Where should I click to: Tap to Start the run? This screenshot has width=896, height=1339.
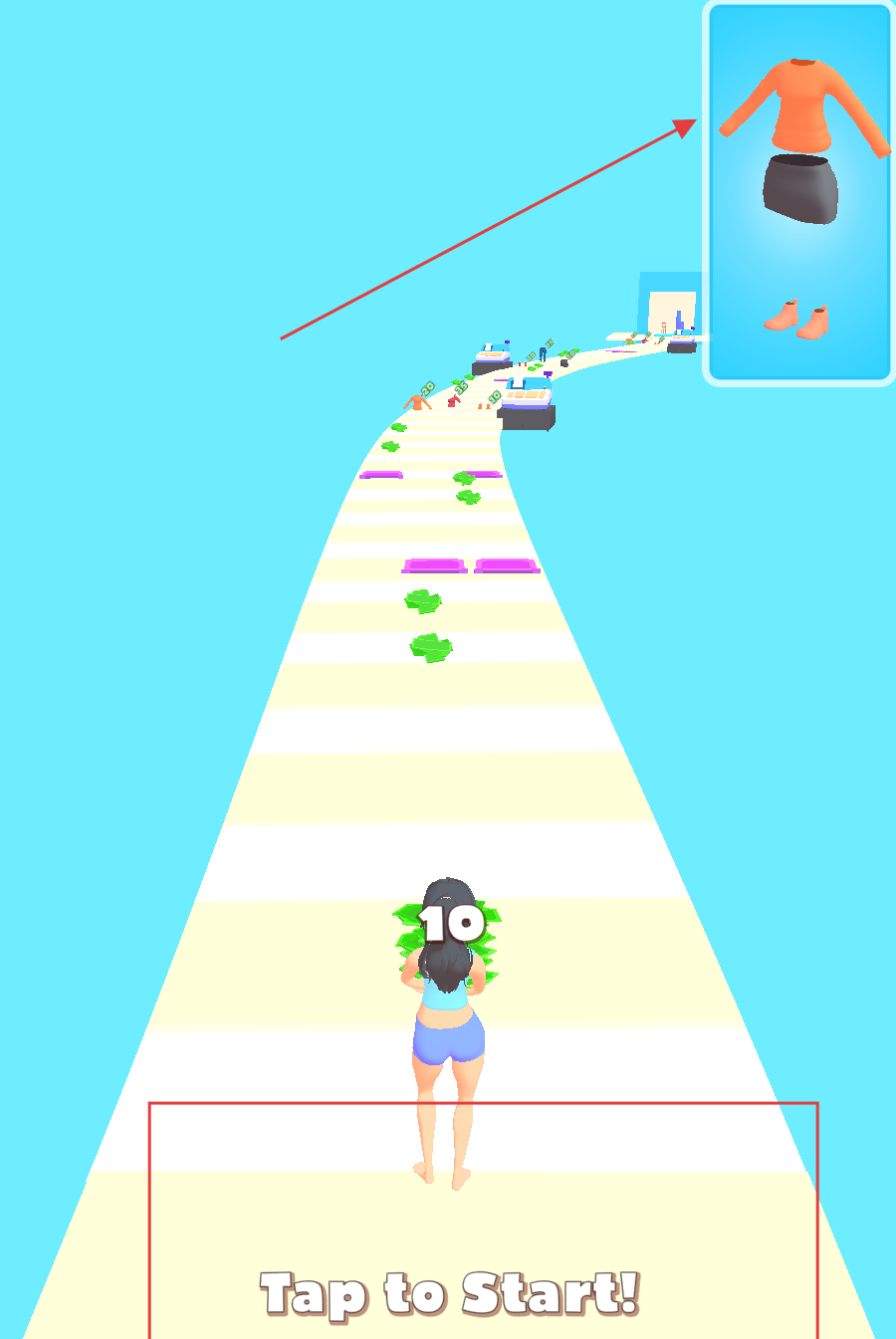click(x=449, y=1292)
